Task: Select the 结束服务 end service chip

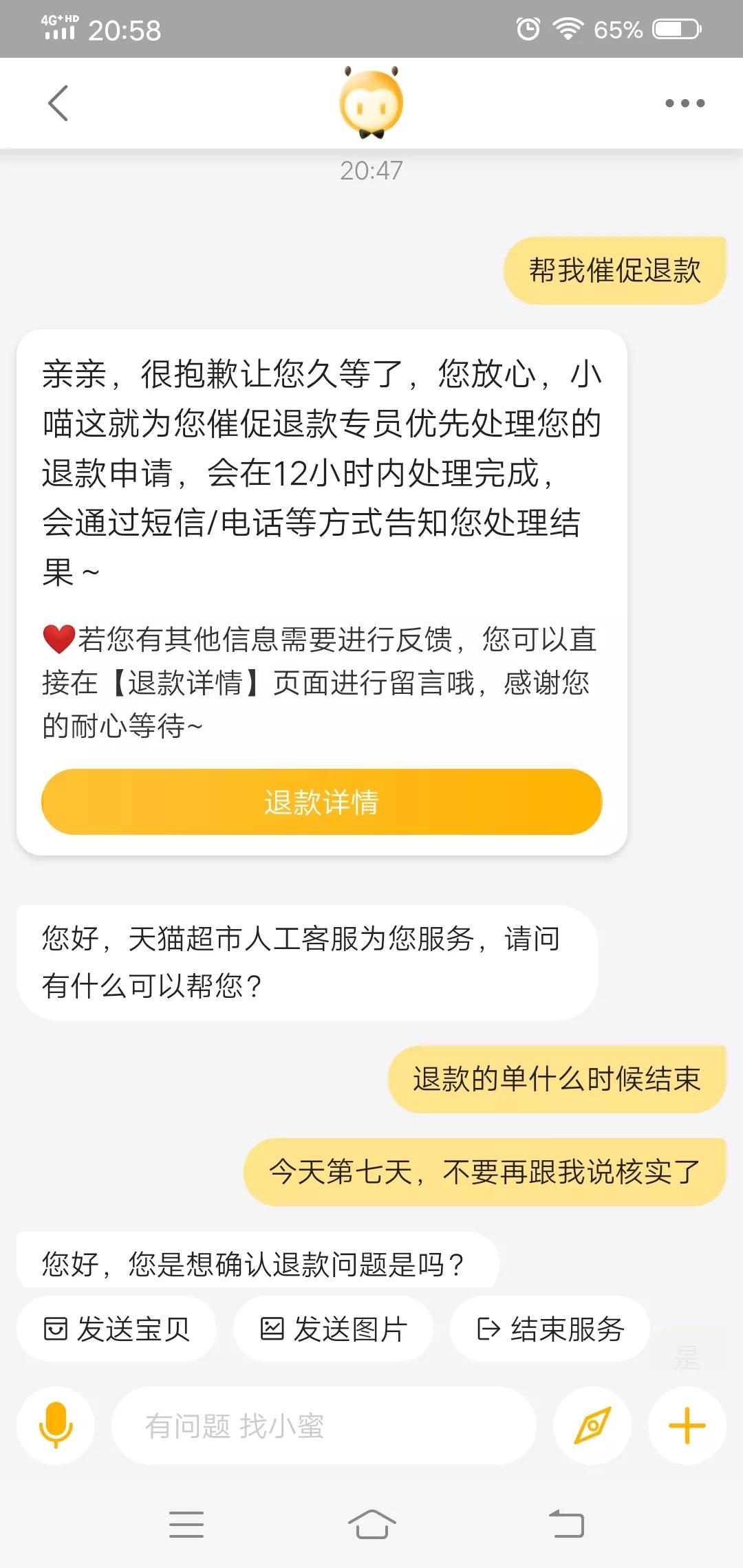Action: click(x=548, y=1329)
